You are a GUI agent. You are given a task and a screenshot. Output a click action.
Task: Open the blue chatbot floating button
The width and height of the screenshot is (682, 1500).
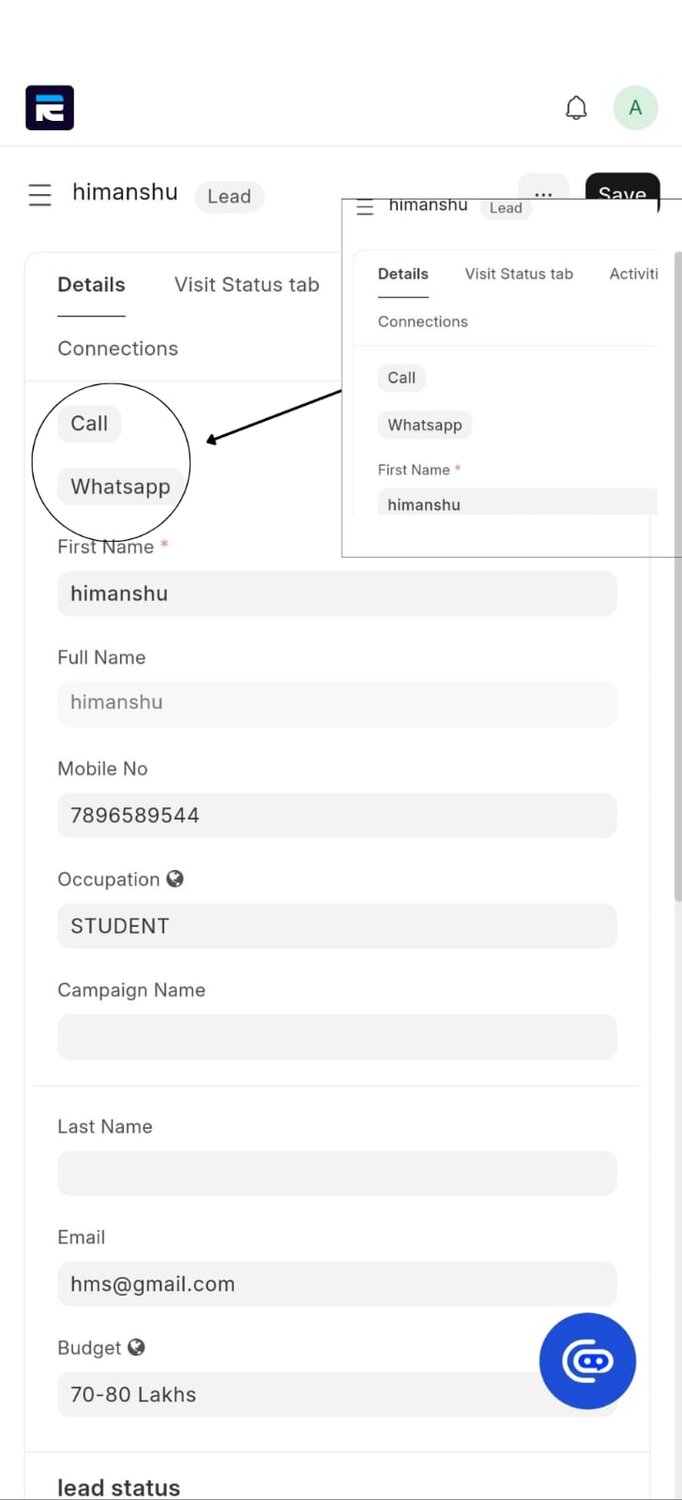click(588, 1361)
